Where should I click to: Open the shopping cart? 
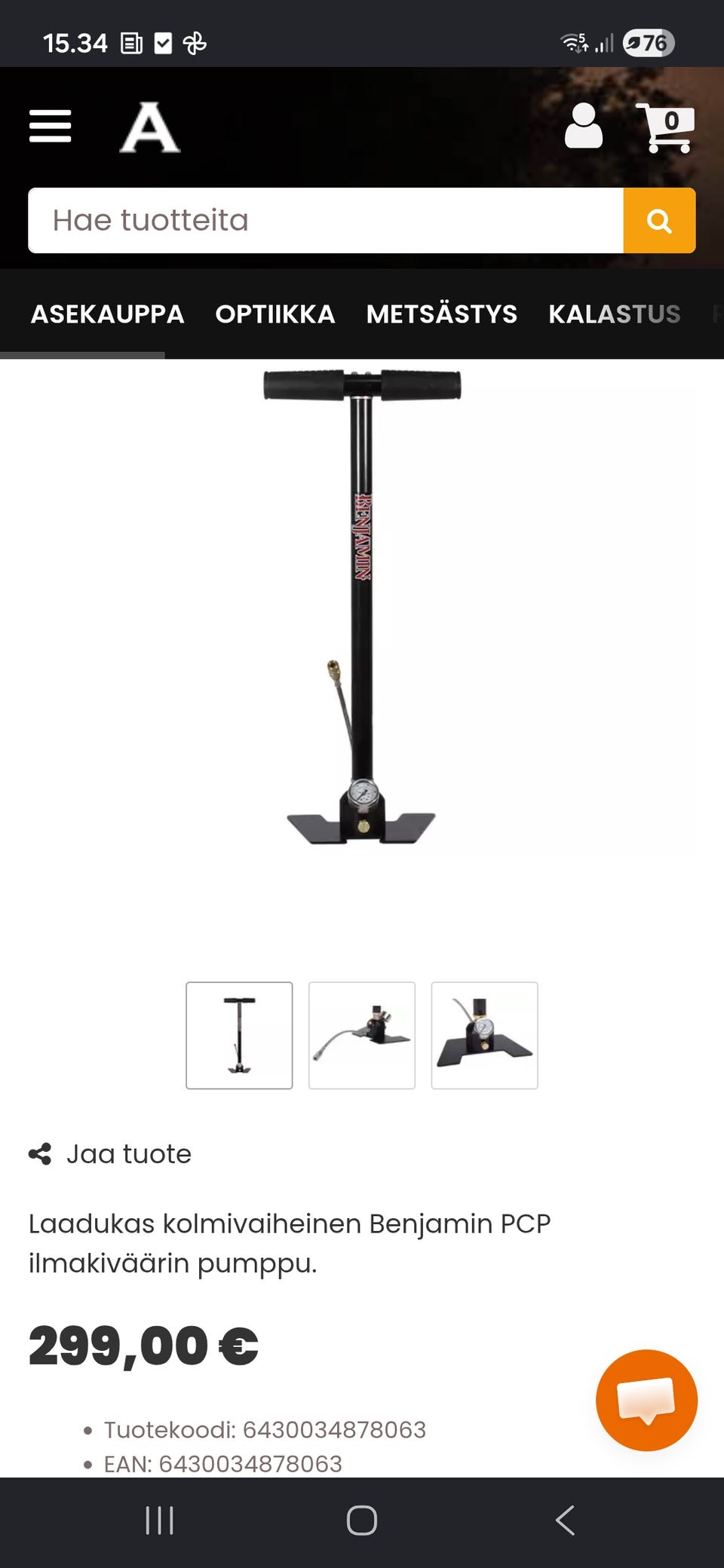coord(665,127)
